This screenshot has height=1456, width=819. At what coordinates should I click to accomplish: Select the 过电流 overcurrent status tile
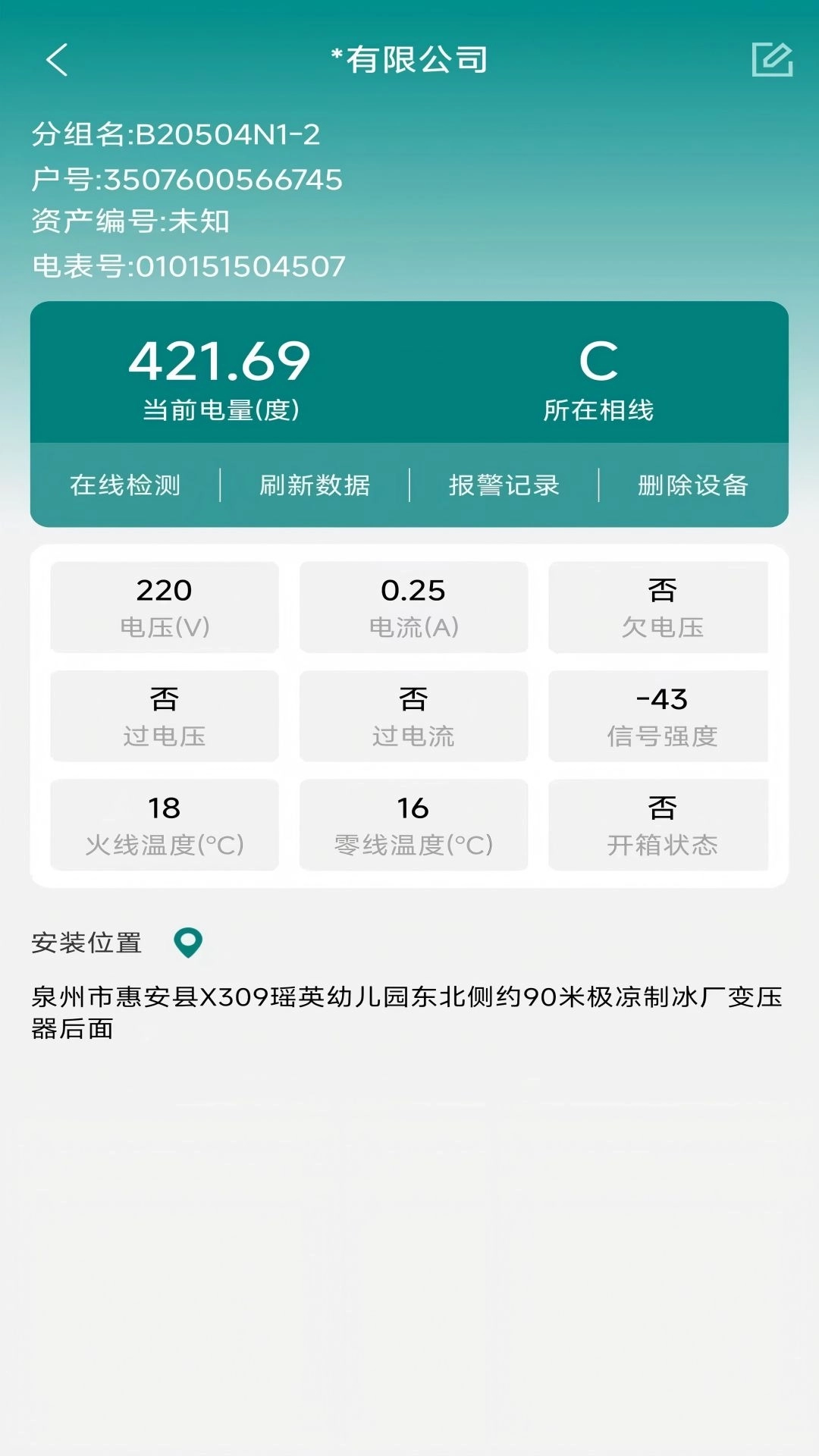tap(412, 714)
